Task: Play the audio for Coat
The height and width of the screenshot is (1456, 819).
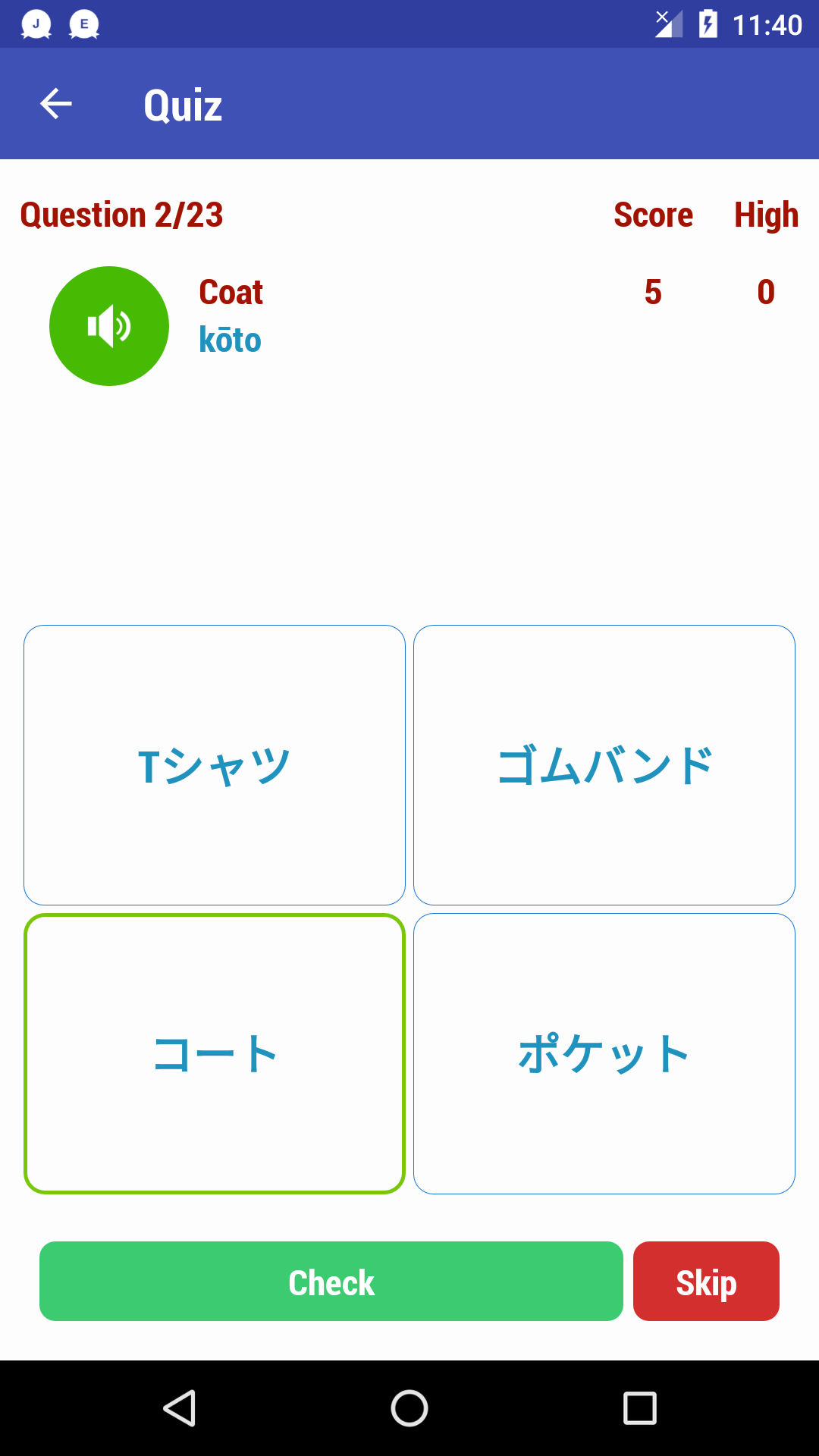Action: [109, 326]
